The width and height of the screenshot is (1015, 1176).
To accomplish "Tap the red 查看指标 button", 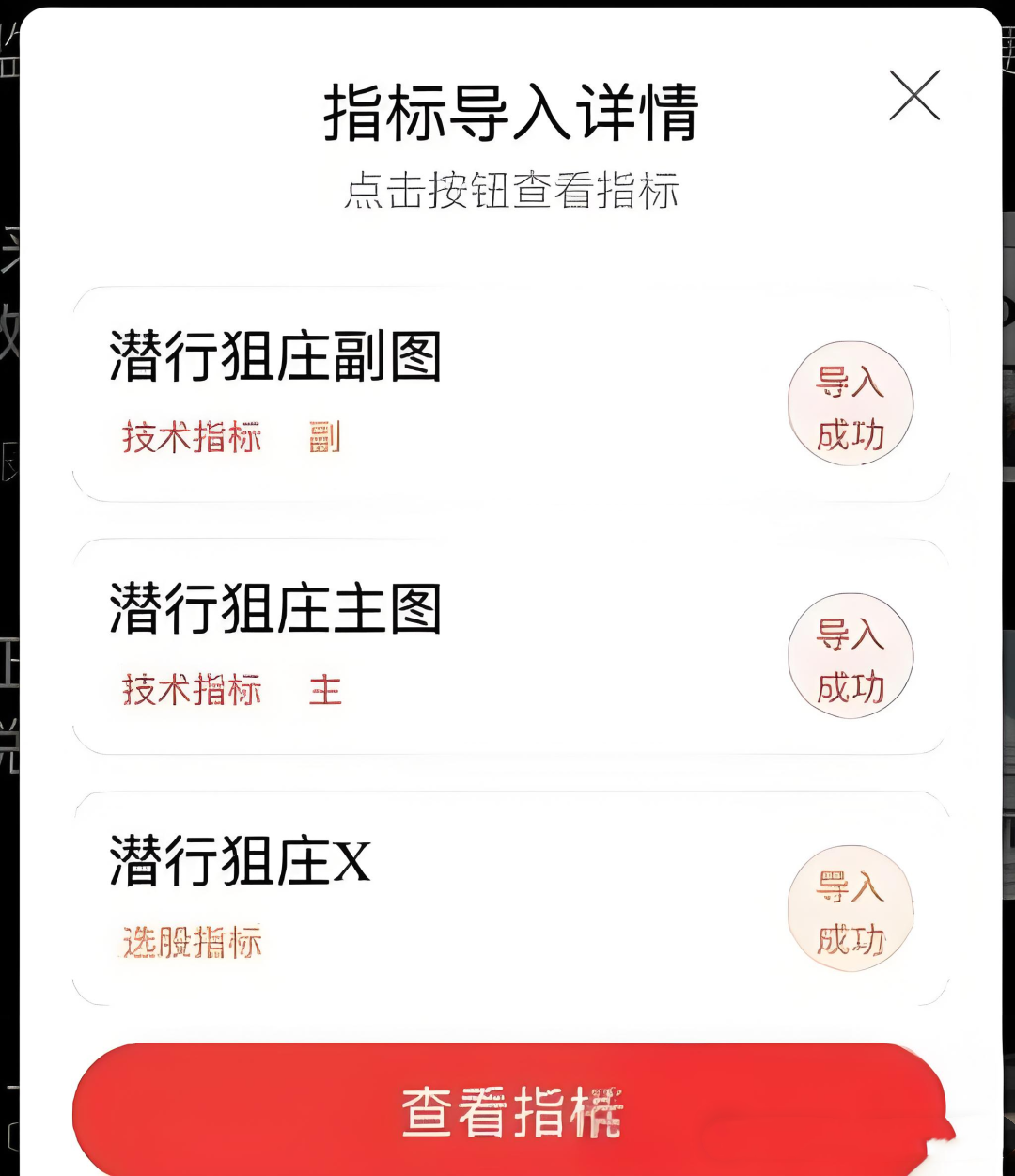I will (x=509, y=1112).
